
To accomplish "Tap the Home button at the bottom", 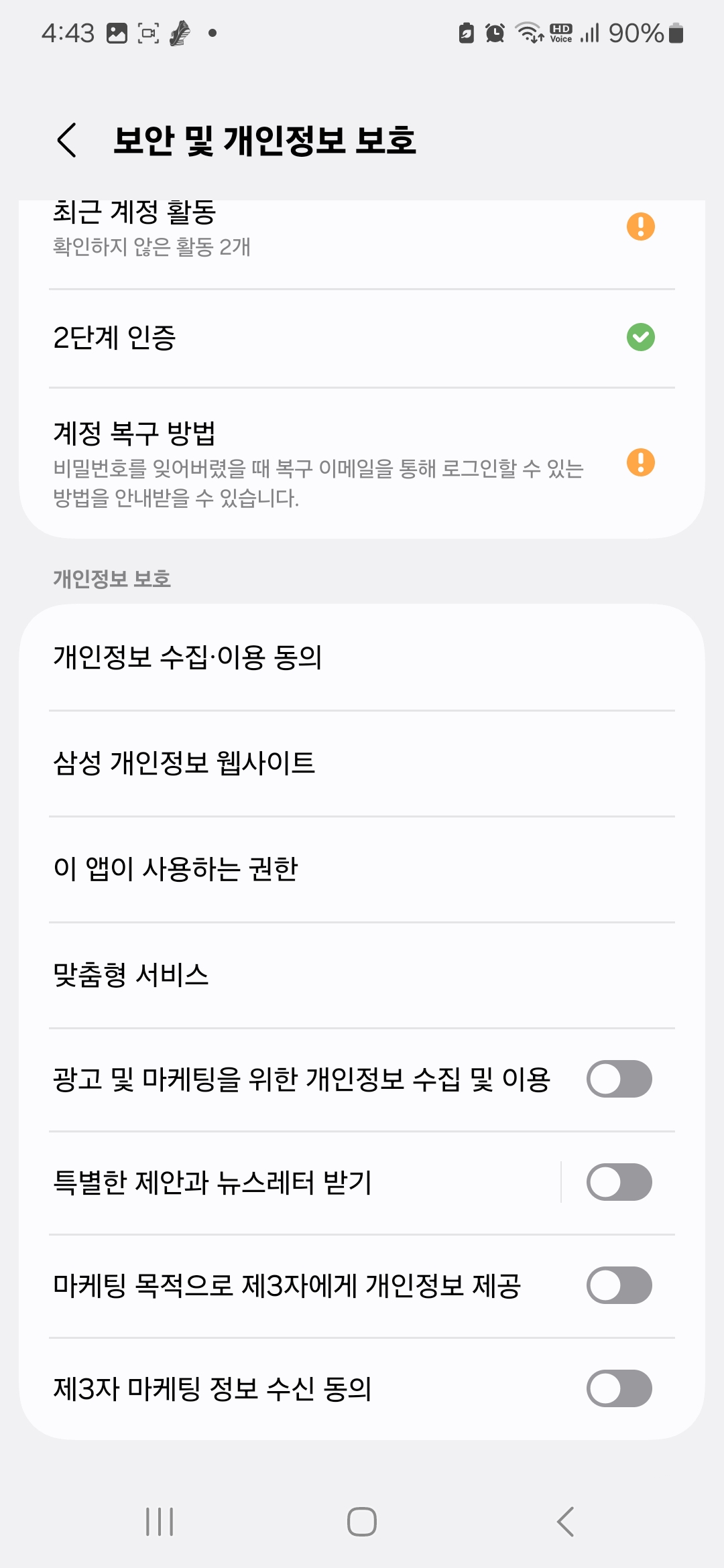I will 362,1520.
